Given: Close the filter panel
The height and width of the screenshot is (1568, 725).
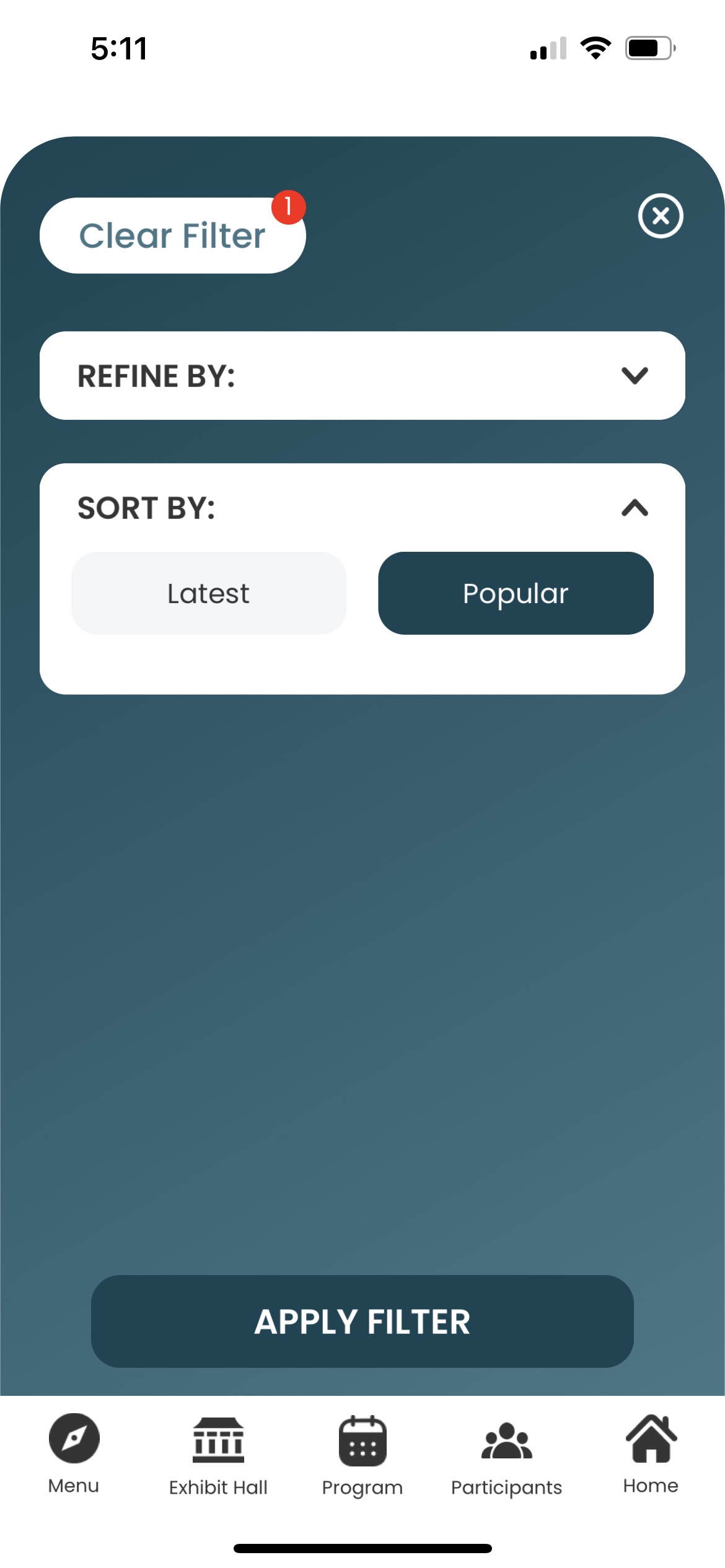Looking at the screenshot, I should coord(660,216).
